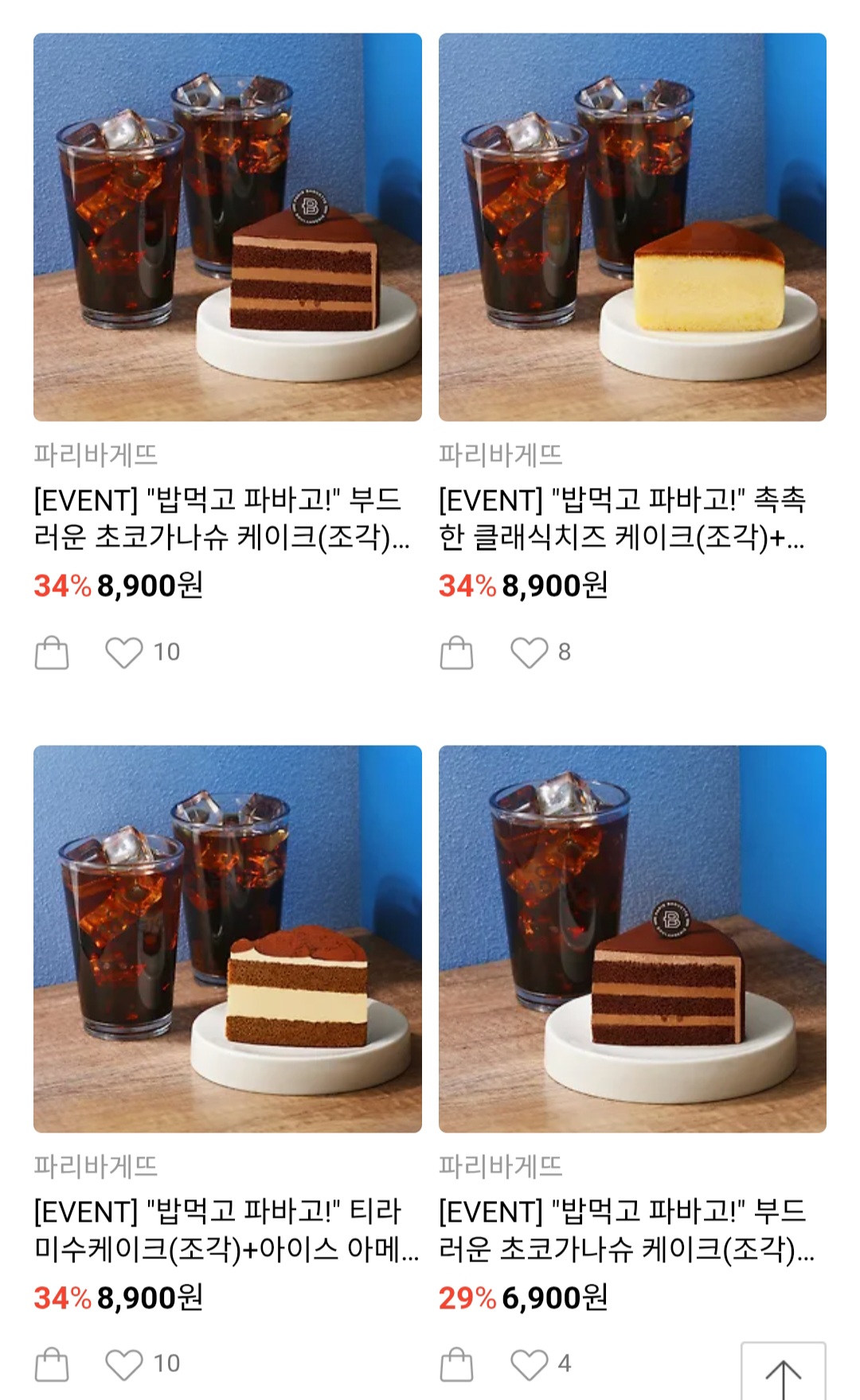Open the 8,900원 초코가나슈 케이크 product card

click(227, 228)
